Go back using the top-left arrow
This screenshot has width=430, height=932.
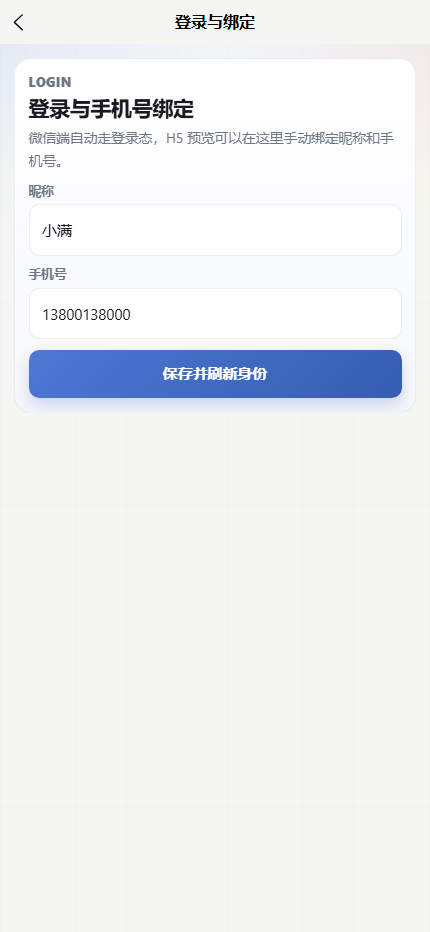[x=18, y=23]
